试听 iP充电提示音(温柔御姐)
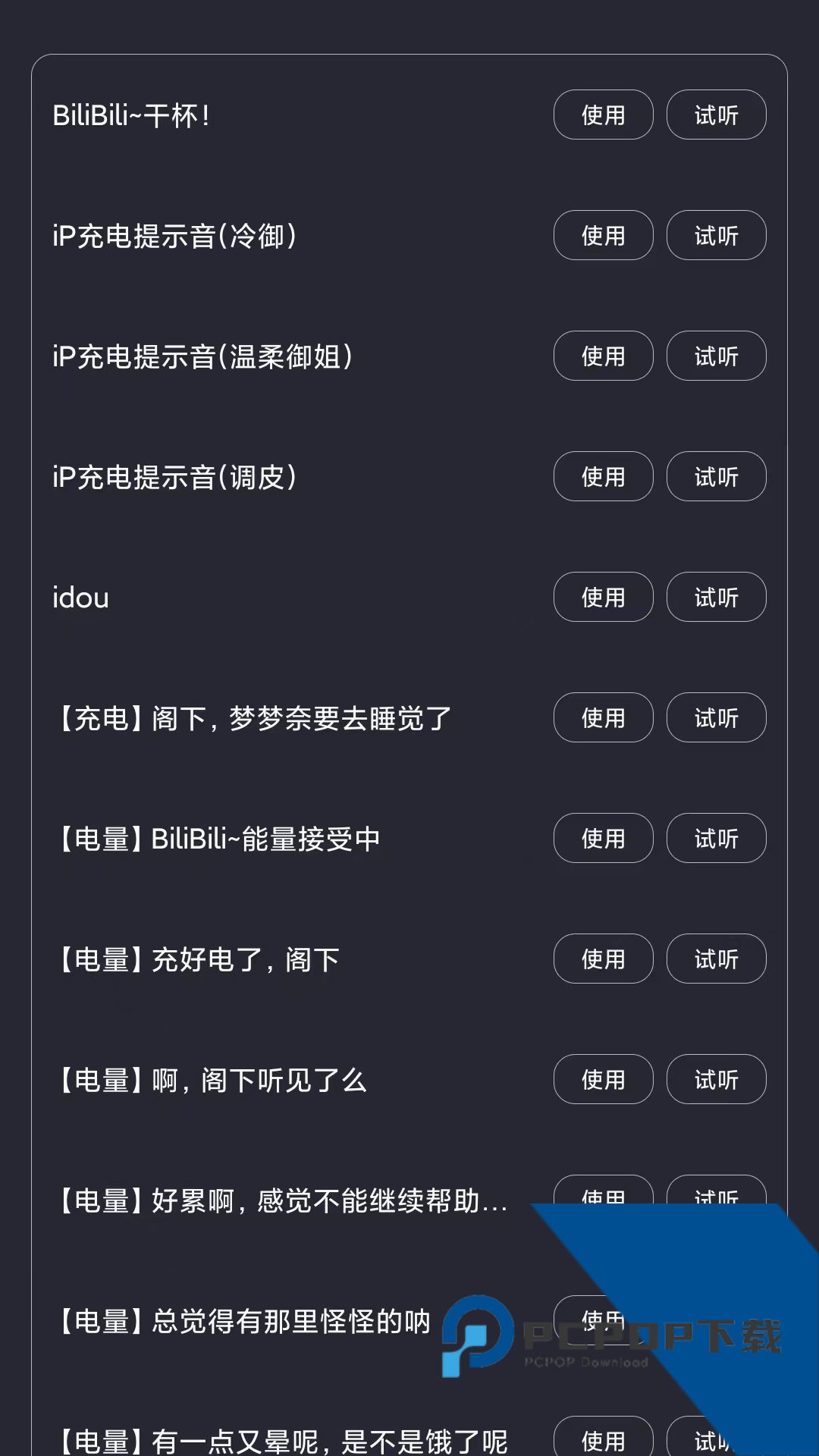The width and height of the screenshot is (819, 1456). click(x=716, y=356)
